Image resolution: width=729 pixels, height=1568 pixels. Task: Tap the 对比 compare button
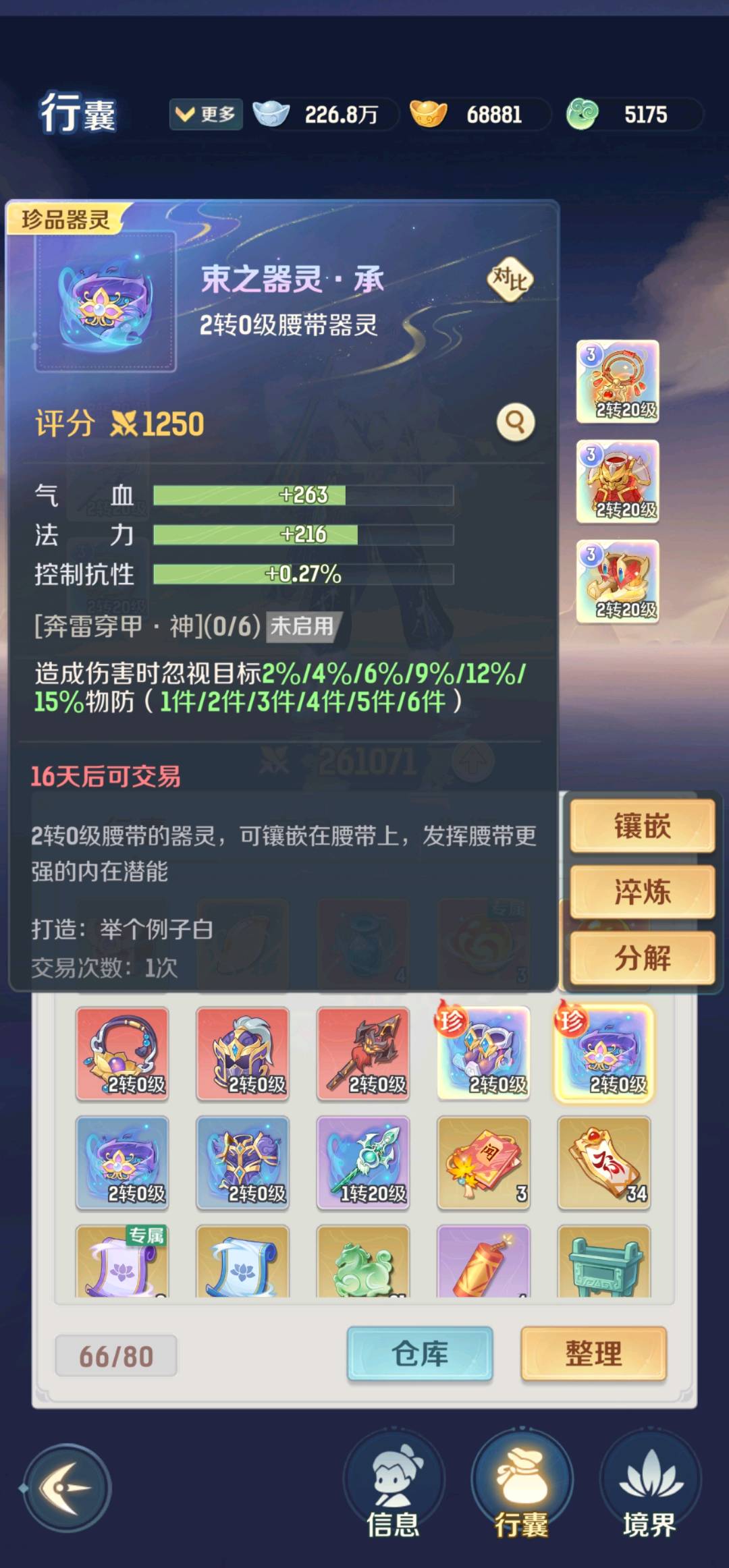pos(510,278)
